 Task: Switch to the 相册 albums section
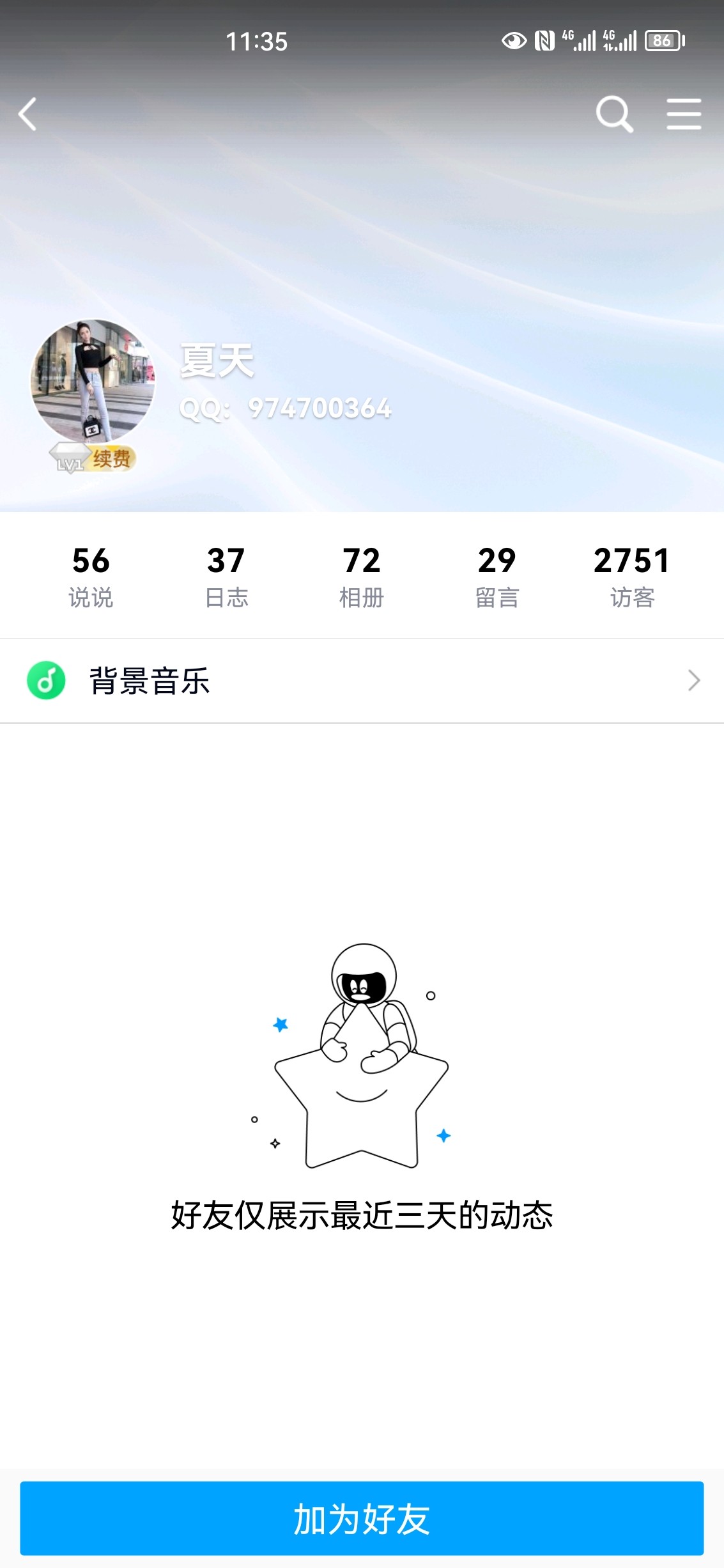point(362,574)
